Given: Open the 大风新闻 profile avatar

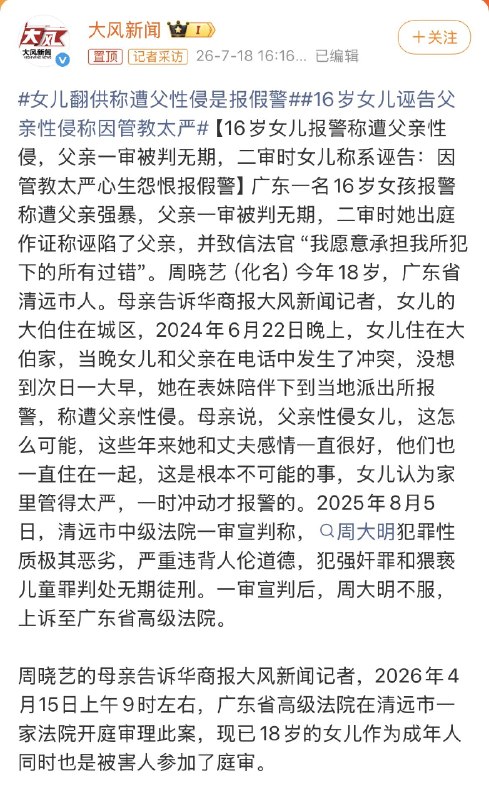Looking at the screenshot, I should (x=43, y=42).
